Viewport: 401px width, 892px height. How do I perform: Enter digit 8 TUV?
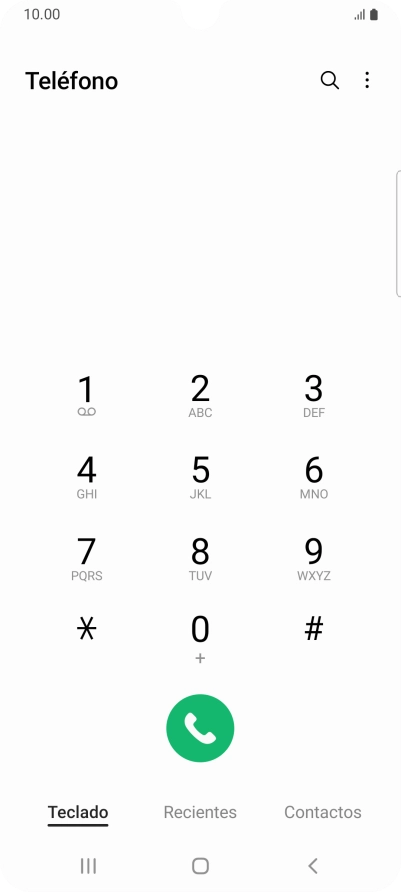(x=200, y=559)
